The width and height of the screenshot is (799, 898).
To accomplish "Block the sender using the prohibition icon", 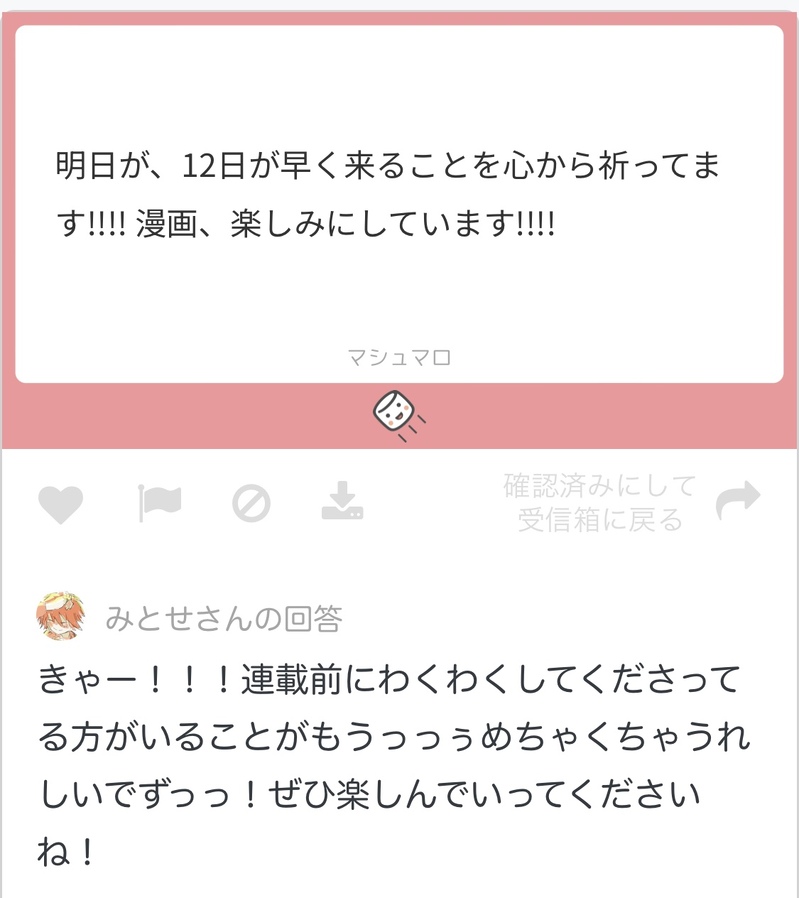I will point(251,503).
